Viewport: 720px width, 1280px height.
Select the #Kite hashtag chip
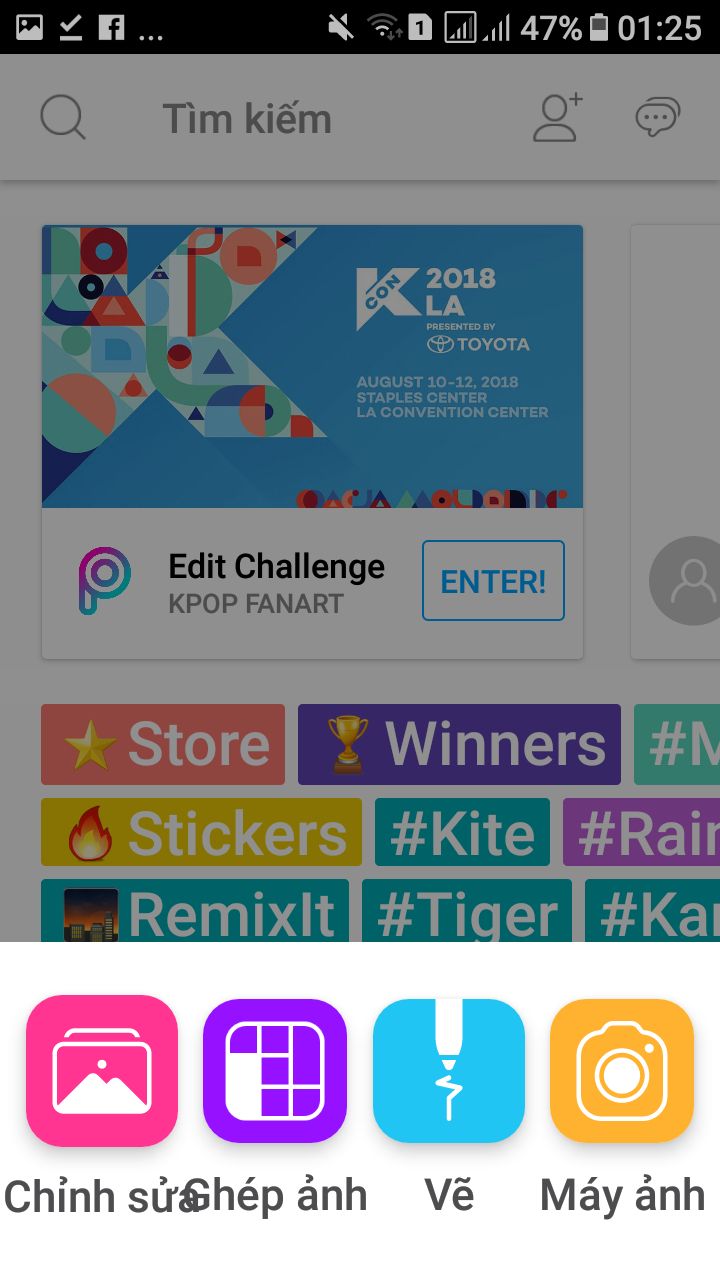(x=462, y=833)
